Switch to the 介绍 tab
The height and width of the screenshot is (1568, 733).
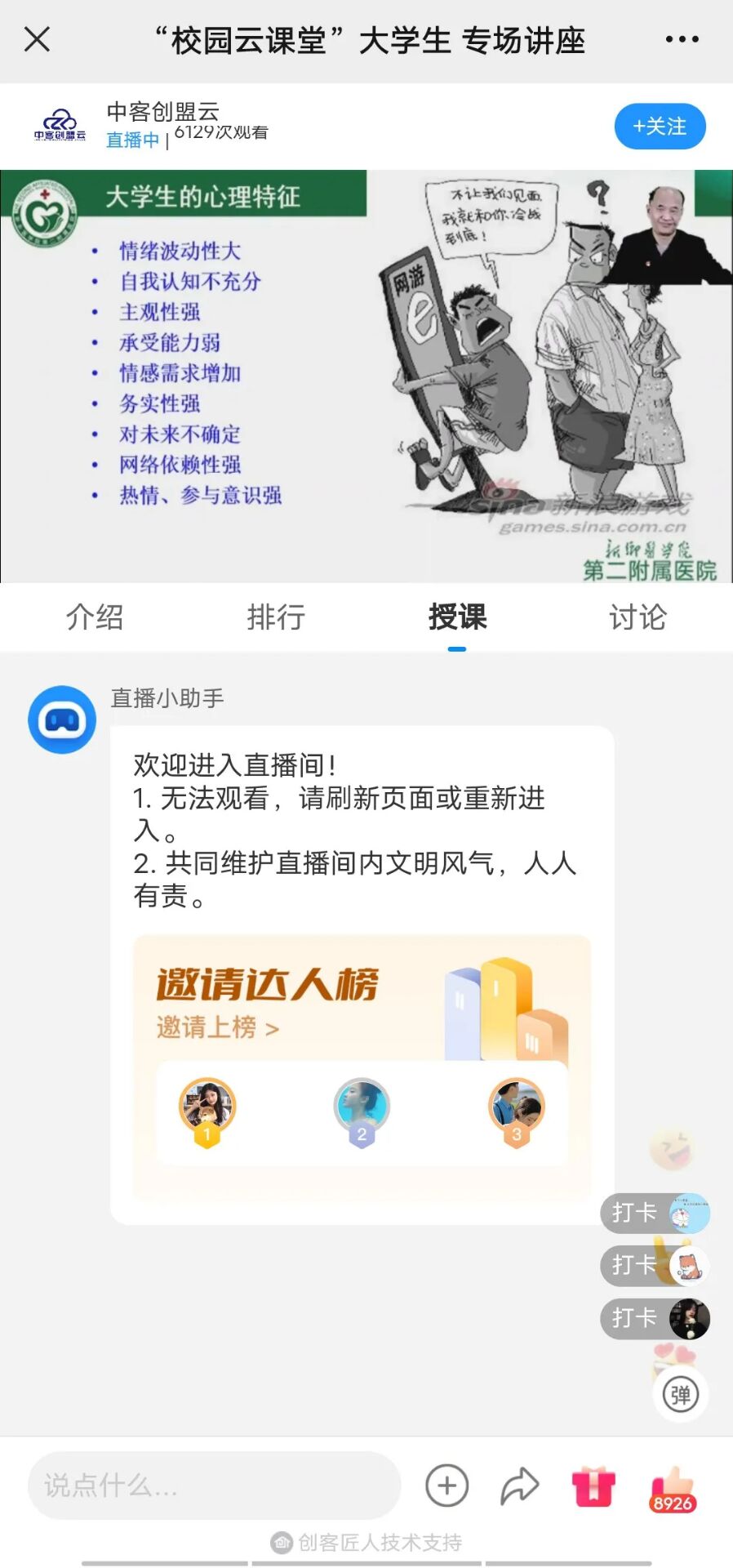pyautogui.click(x=95, y=617)
